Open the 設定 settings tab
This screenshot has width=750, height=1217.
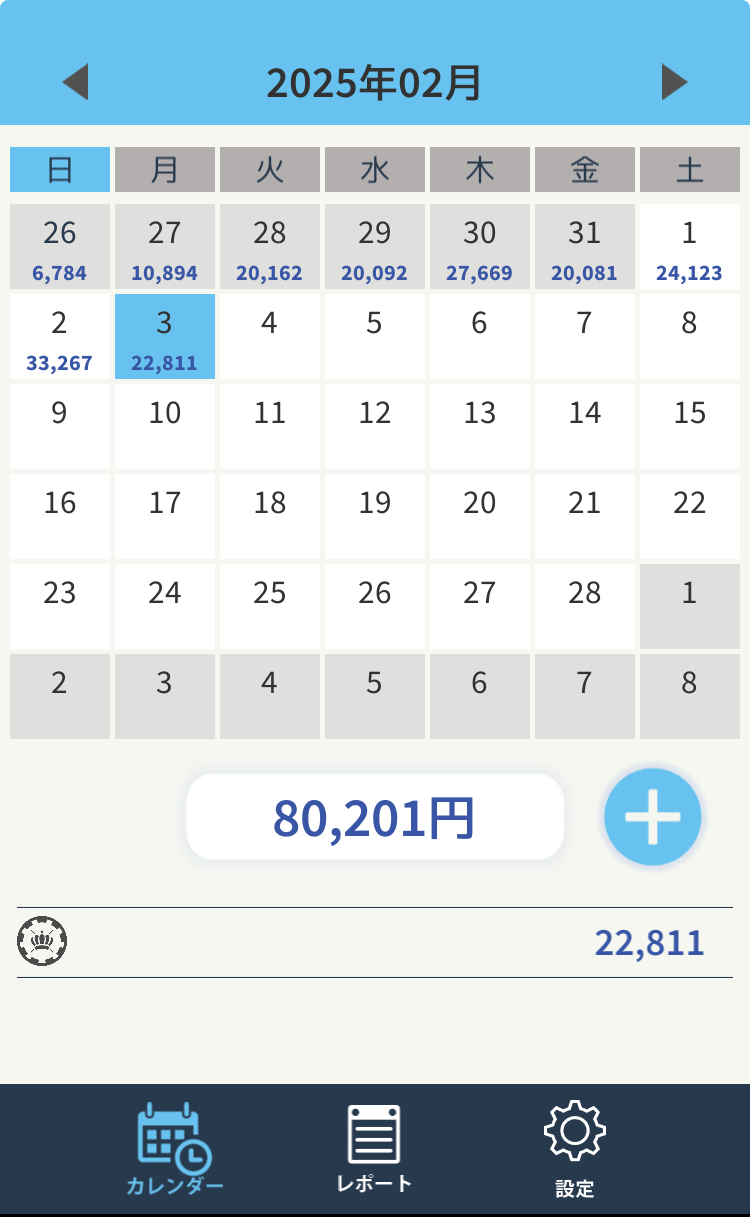(x=574, y=1148)
